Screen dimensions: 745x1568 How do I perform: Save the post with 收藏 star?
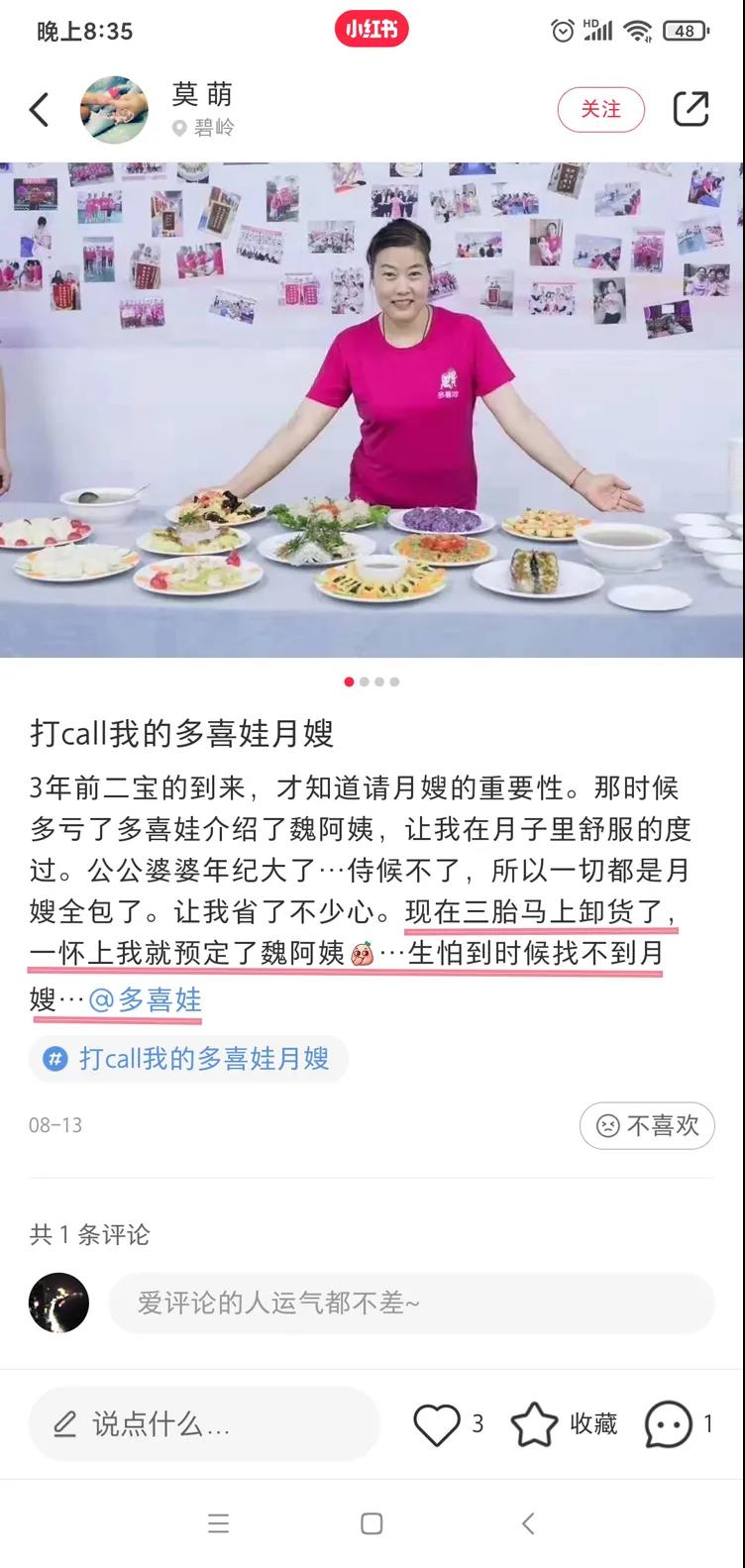[x=536, y=1424]
